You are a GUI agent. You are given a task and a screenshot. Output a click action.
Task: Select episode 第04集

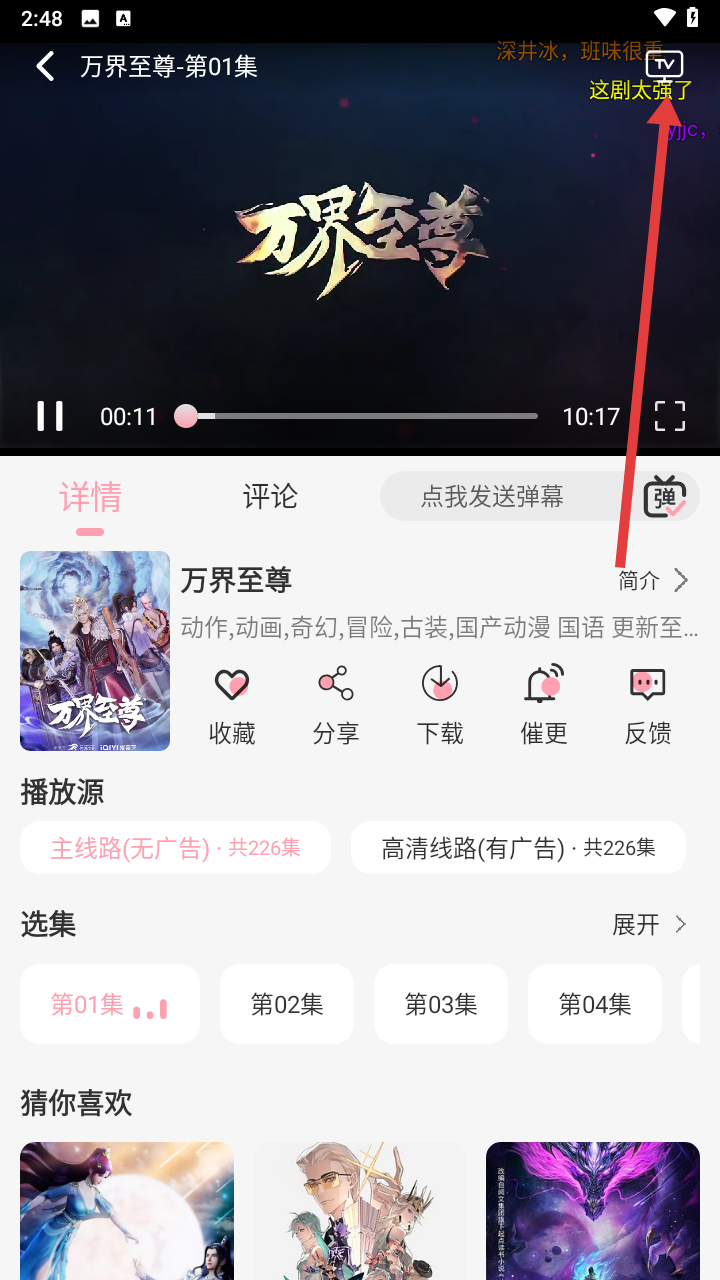(594, 1003)
